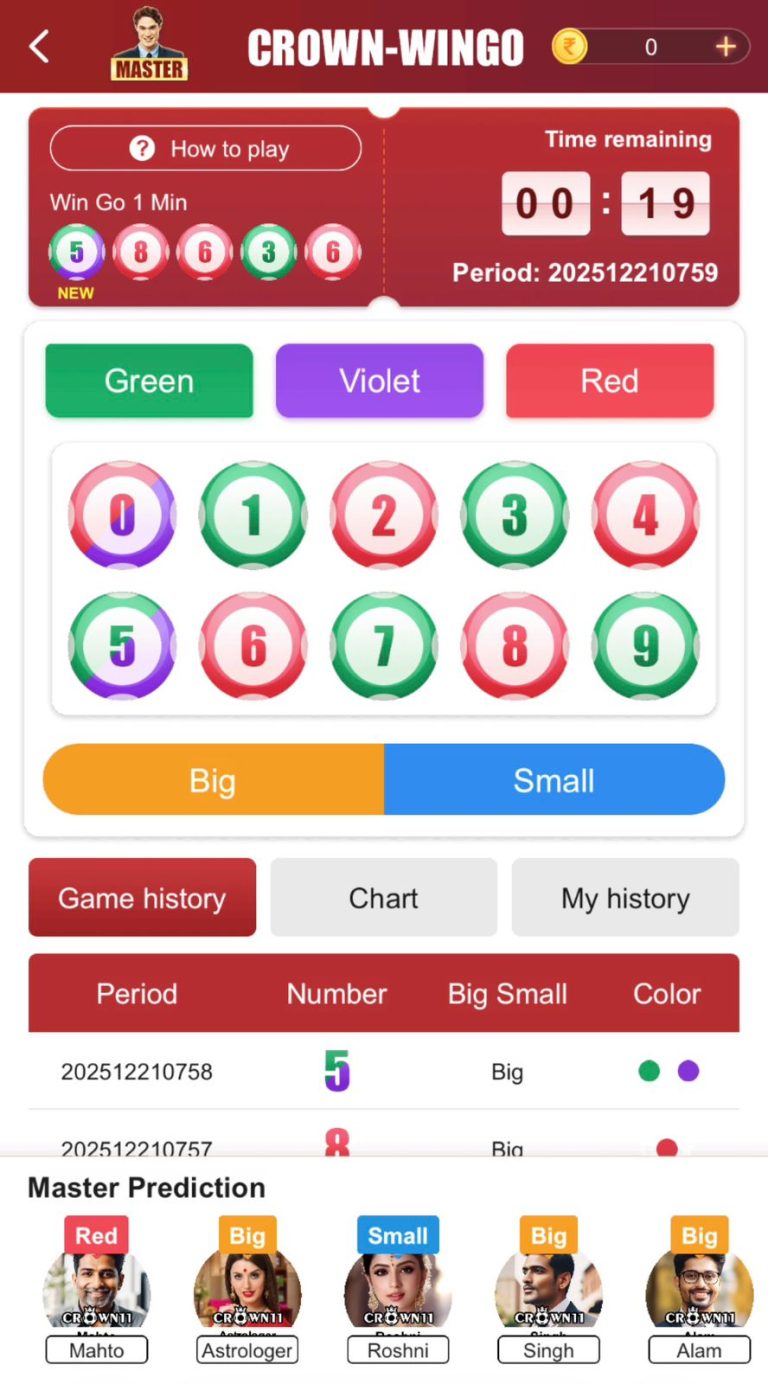Pick number ball 3

(x=515, y=515)
